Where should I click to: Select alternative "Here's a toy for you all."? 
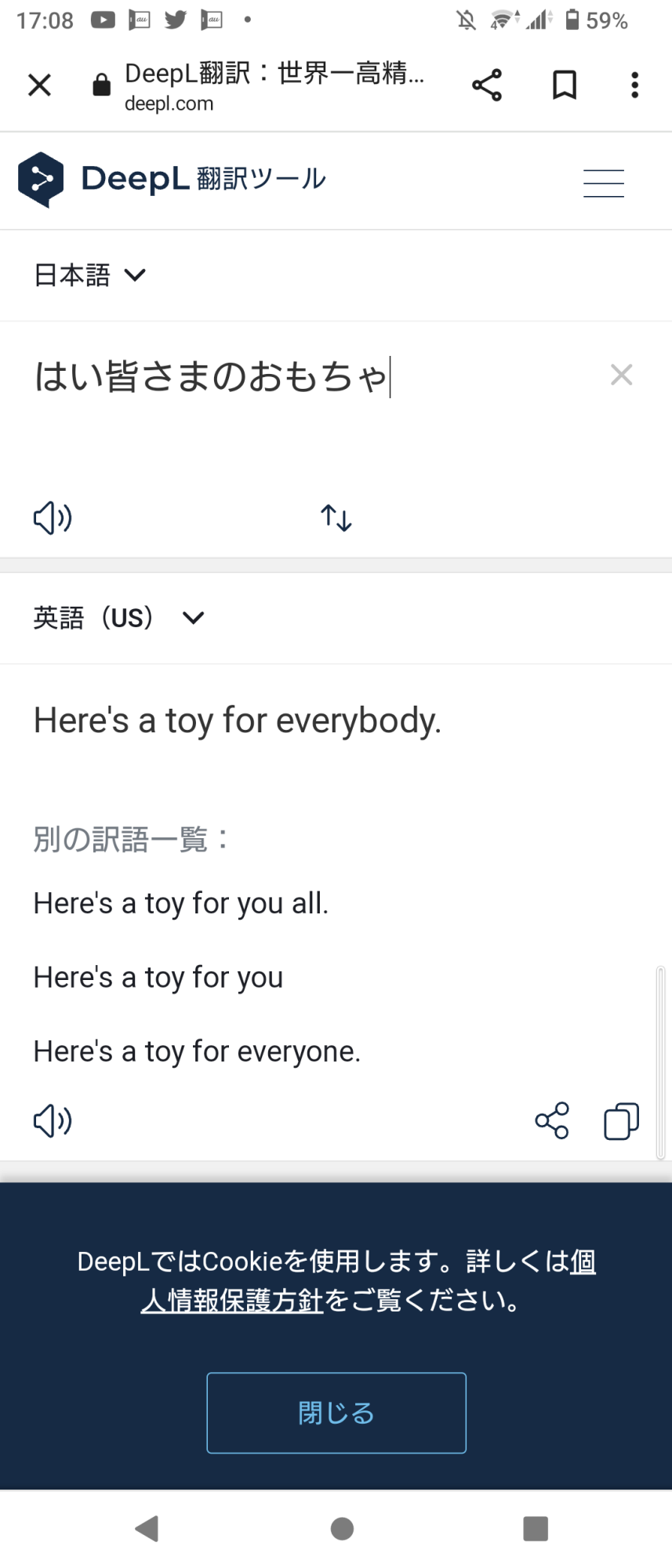click(x=180, y=903)
